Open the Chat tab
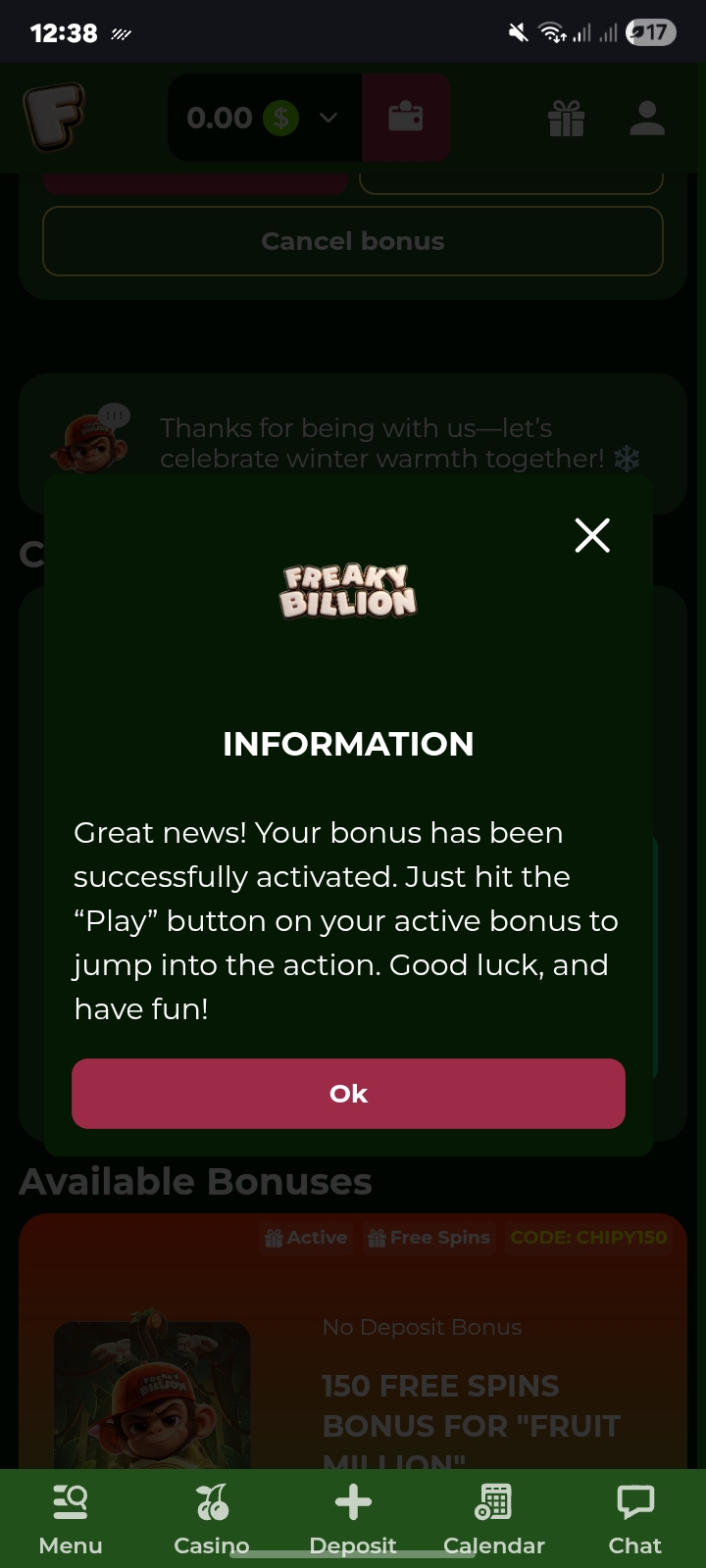Image resolution: width=706 pixels, height=1568 pixels. (635, 1519)
